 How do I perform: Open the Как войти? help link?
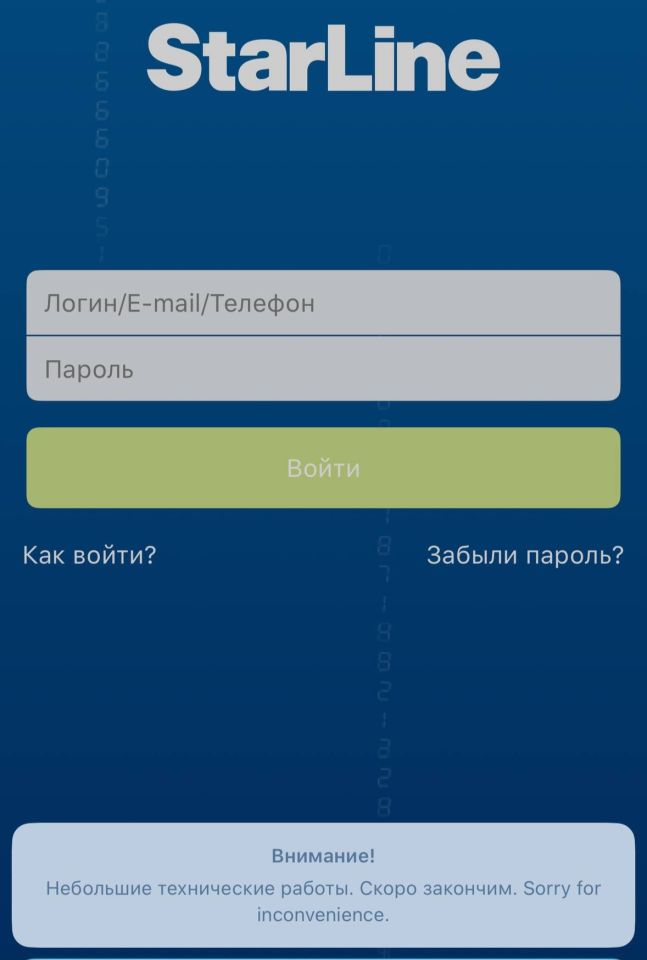[90, 555]
